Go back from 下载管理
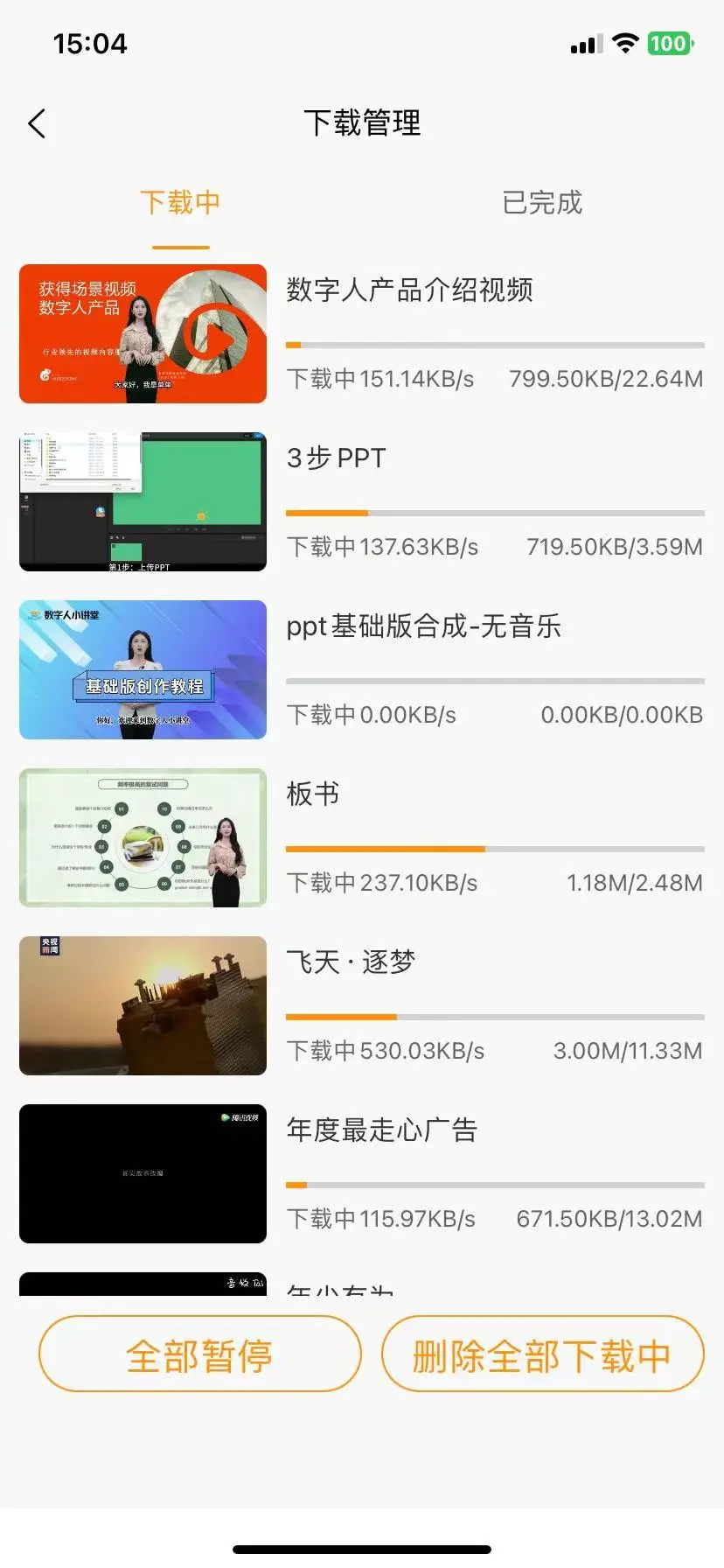The width and height of the screenshot is (724, 1568). tap(37, 124)
